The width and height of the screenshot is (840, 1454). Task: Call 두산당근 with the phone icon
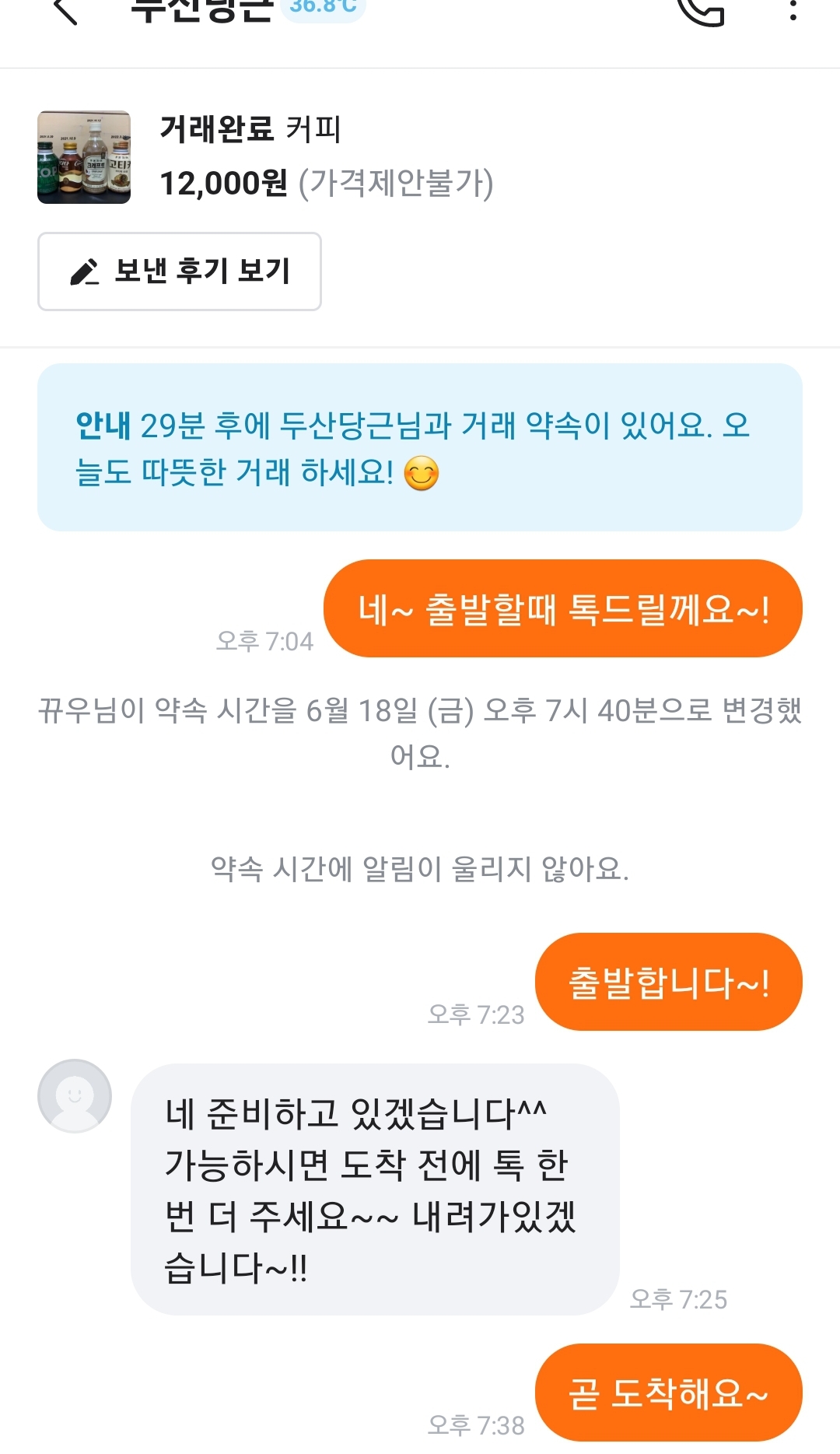[702, 11]
